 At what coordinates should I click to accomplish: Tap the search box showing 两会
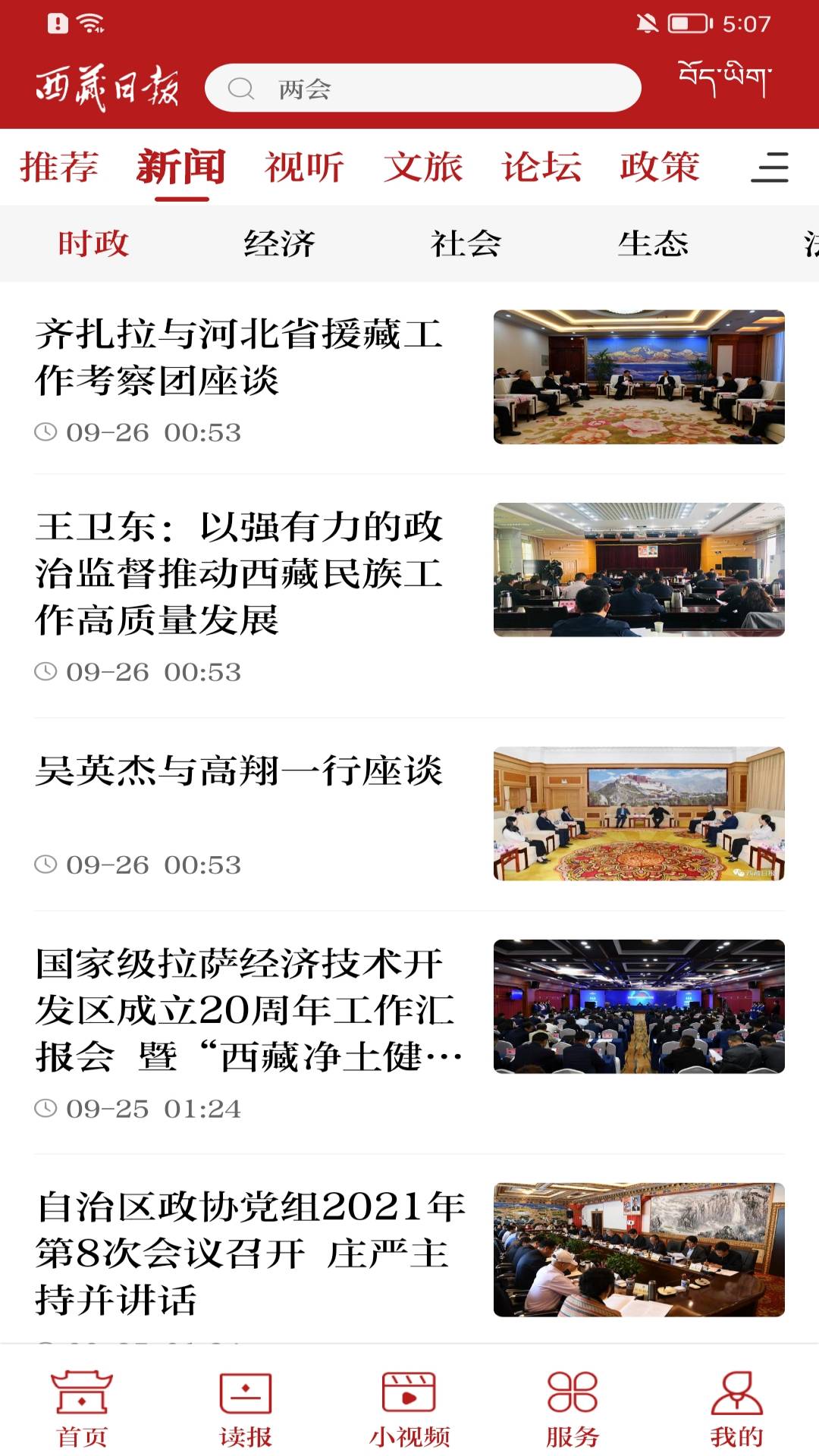(x=422, y=89)
